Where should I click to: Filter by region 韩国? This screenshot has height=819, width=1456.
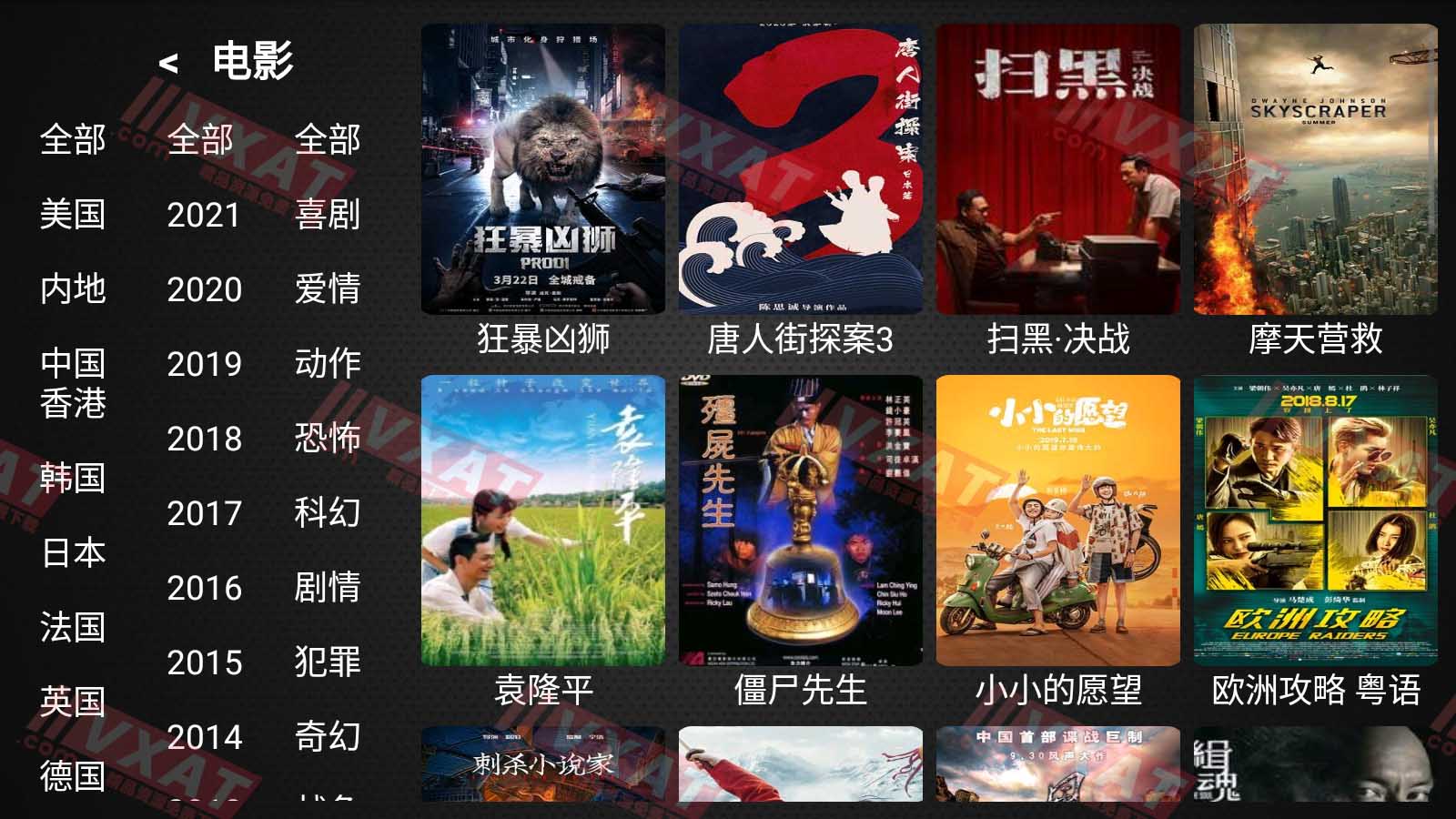[x=73, y=478]
